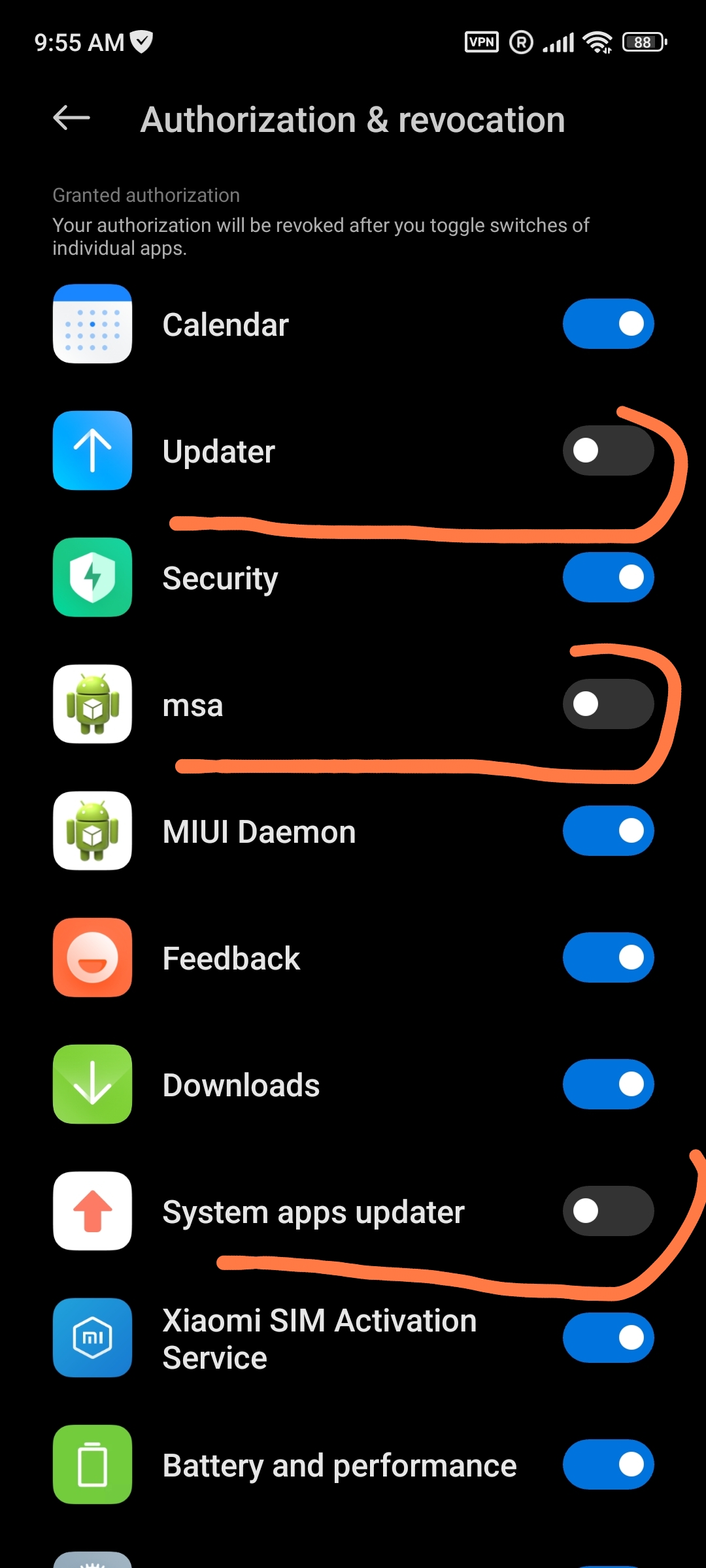
Task: Revoke the Downloads authorization switch
Action: [609, 1085]
